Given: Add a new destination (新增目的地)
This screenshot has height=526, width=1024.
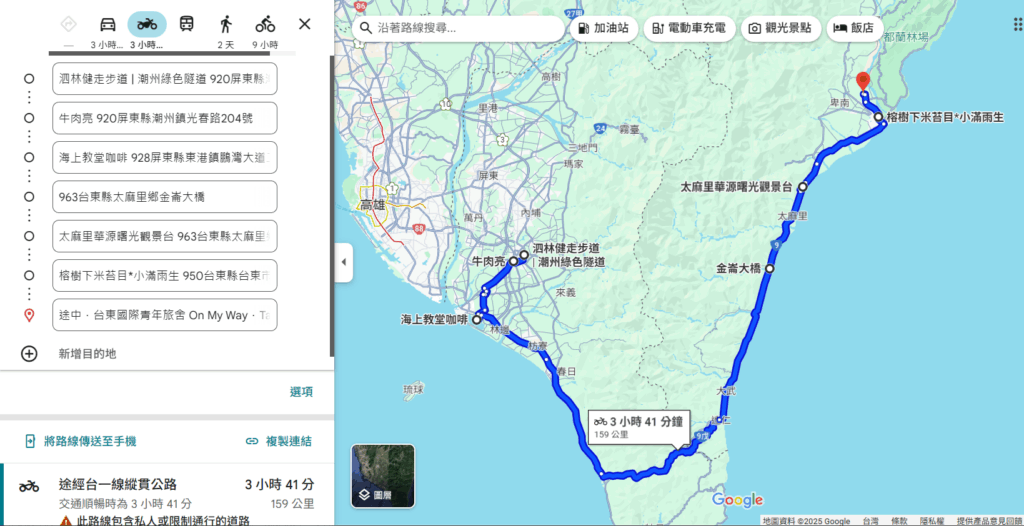Looking at the screenshot, I should [87, 353].
